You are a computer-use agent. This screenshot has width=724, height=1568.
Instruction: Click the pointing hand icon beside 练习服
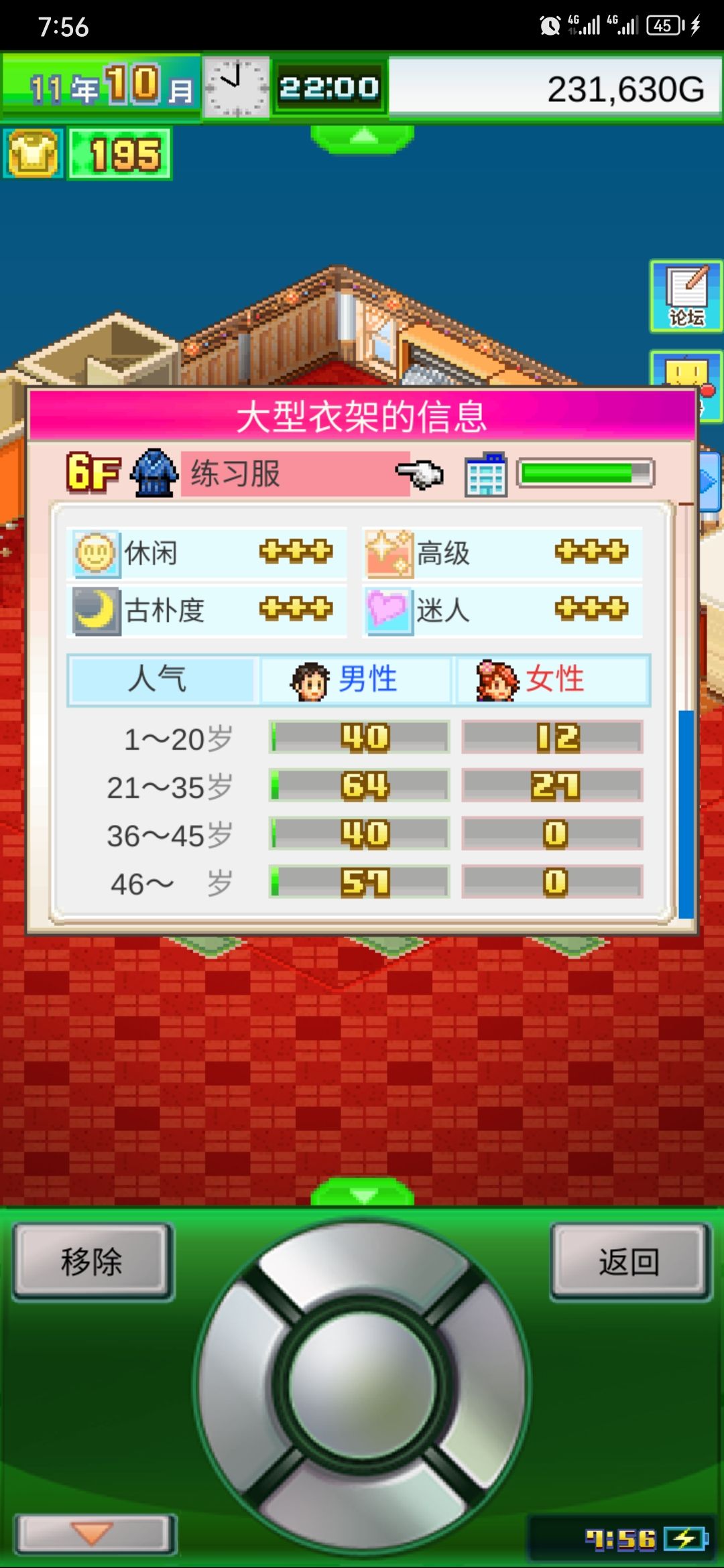point(420,476)
